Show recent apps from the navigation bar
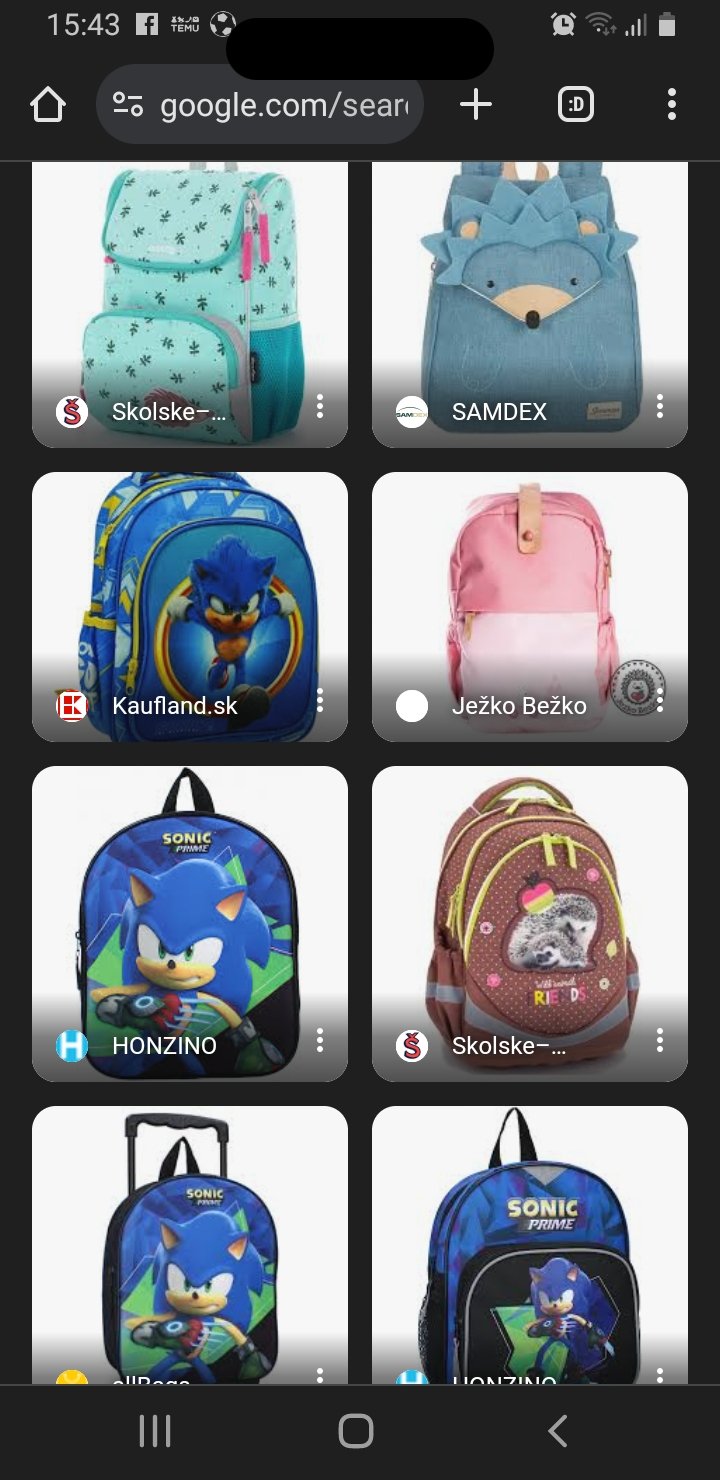Viewport: 720px width, 1480px height. (x=155, y=1431)
